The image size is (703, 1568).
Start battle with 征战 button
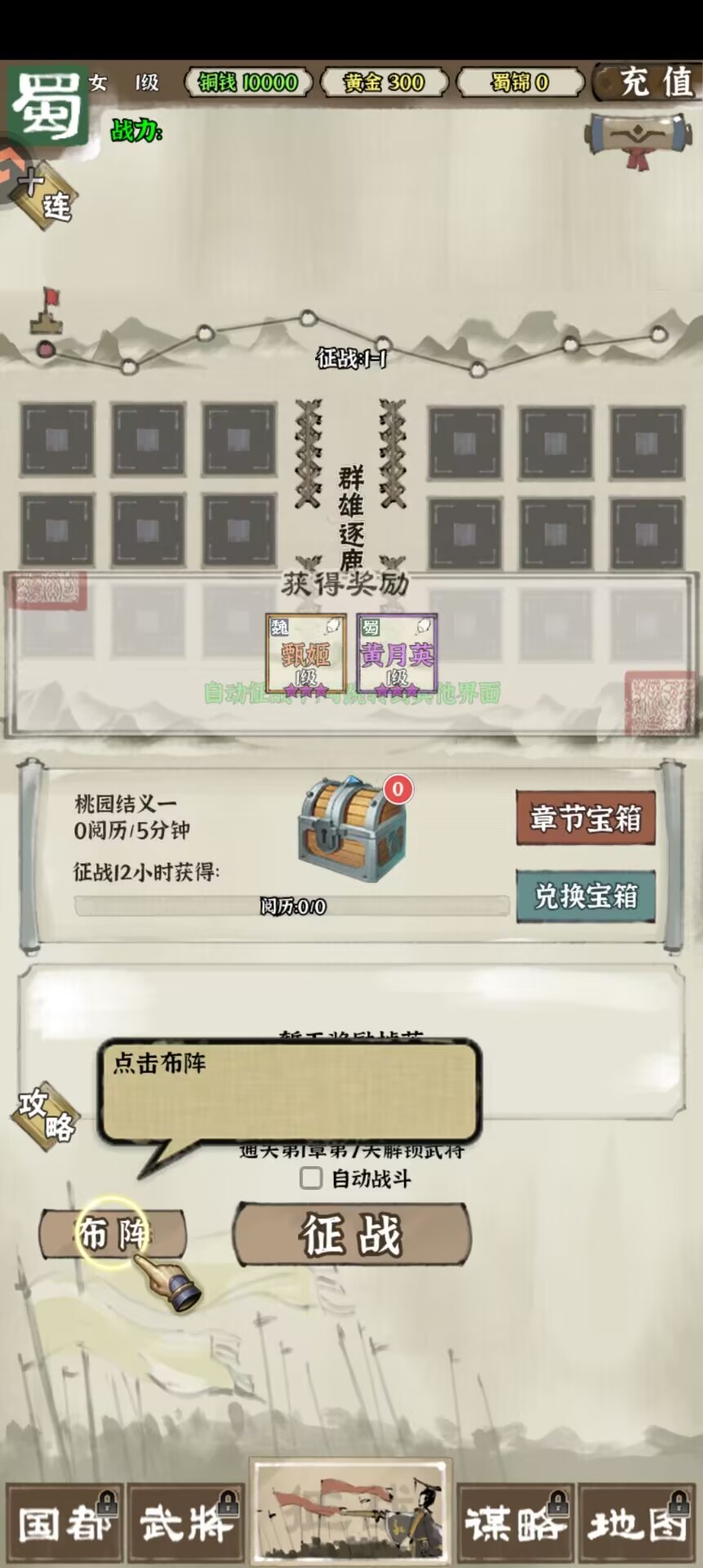click(352, 1234)
